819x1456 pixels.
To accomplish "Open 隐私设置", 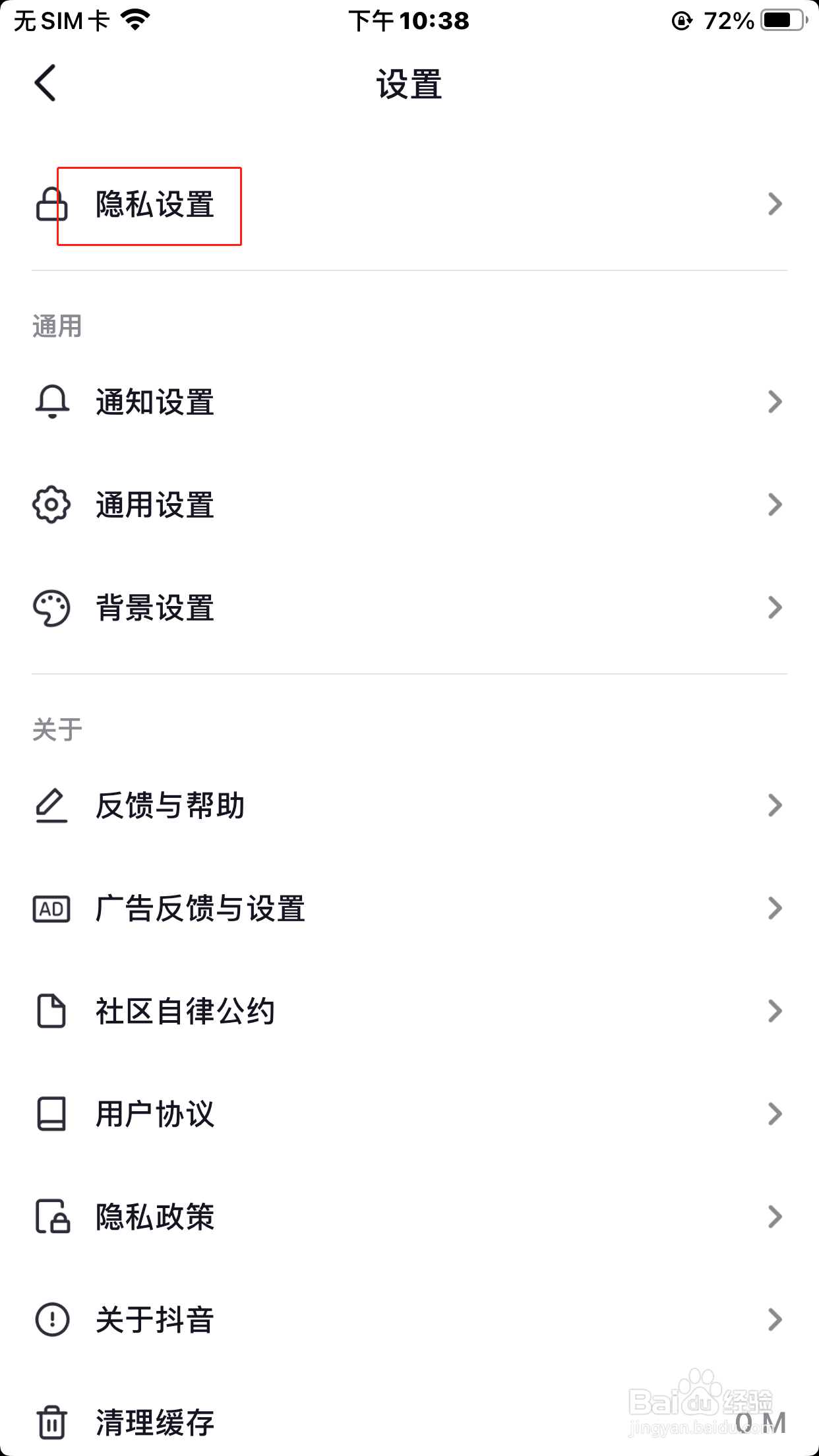I will click(x=409, y=204).
